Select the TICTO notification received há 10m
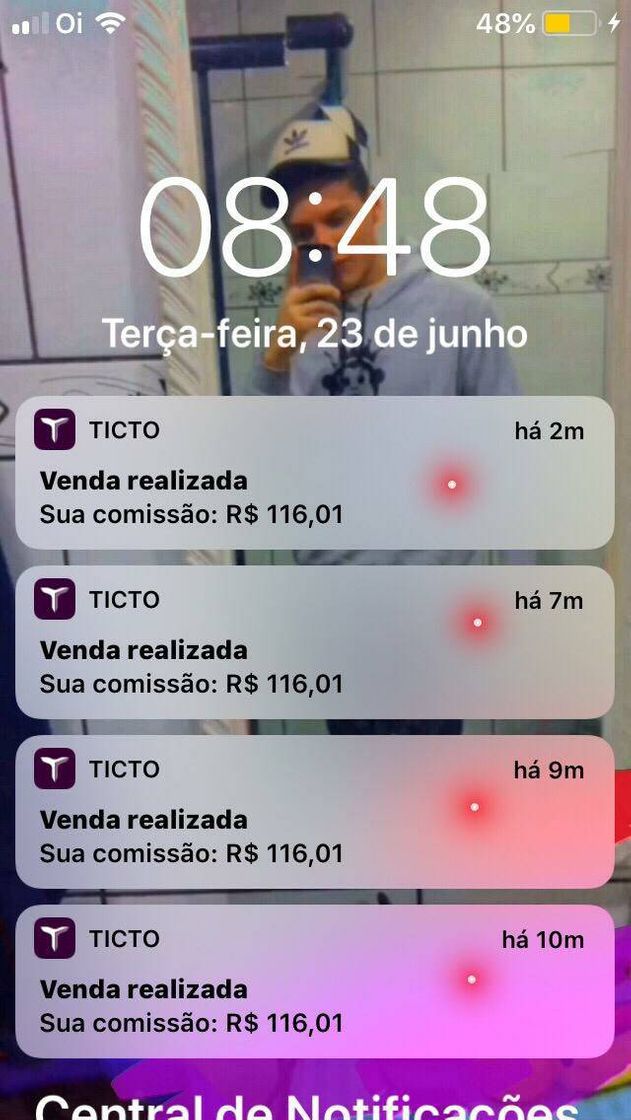Image resolution: width=631 pixels, height=1120 pixels. (314, 981)
